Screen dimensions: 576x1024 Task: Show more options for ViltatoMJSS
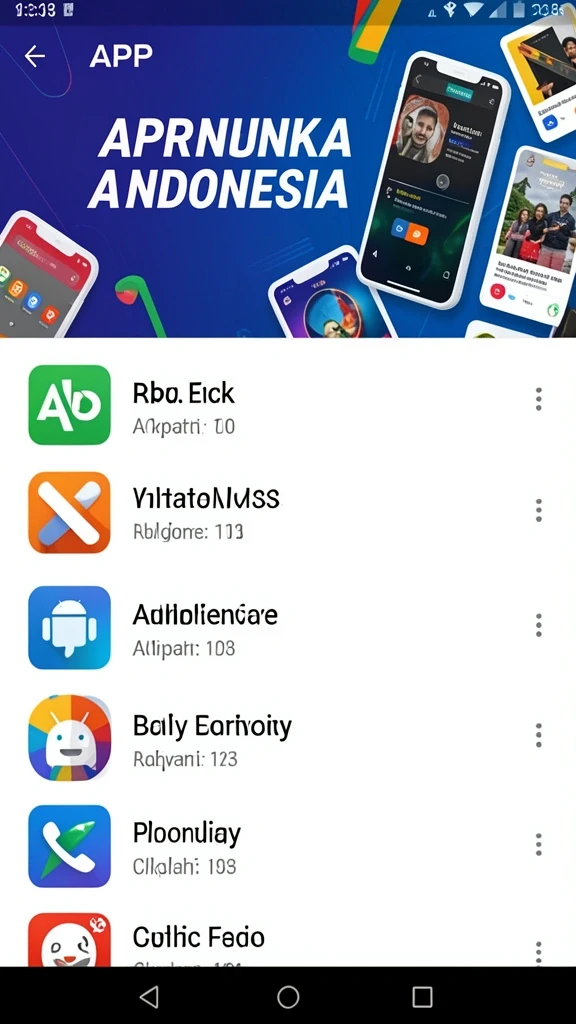[x=538, y=510]
